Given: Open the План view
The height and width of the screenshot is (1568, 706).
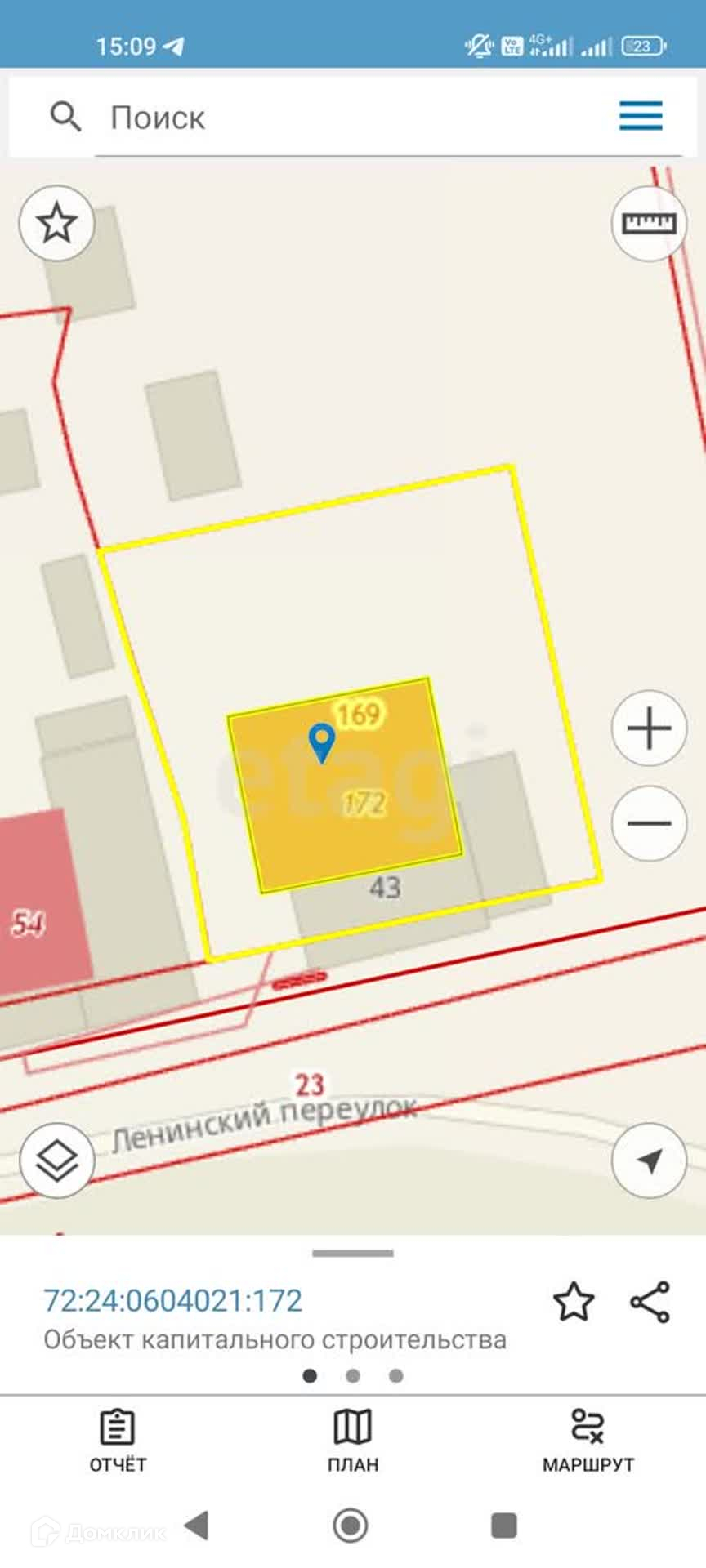Looking at the screenshot, I should coord(353,1441).
